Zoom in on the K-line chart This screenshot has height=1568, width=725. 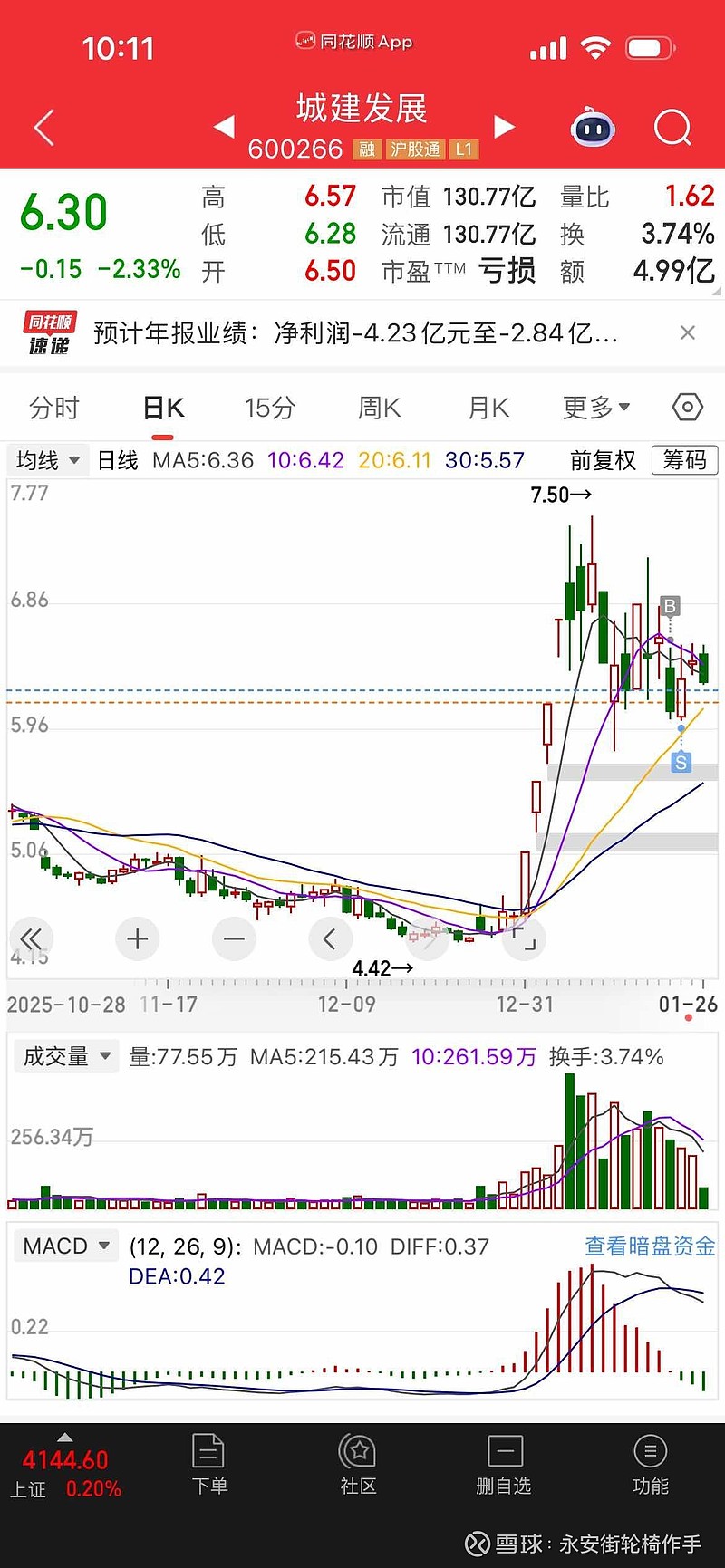click(137, 938)
